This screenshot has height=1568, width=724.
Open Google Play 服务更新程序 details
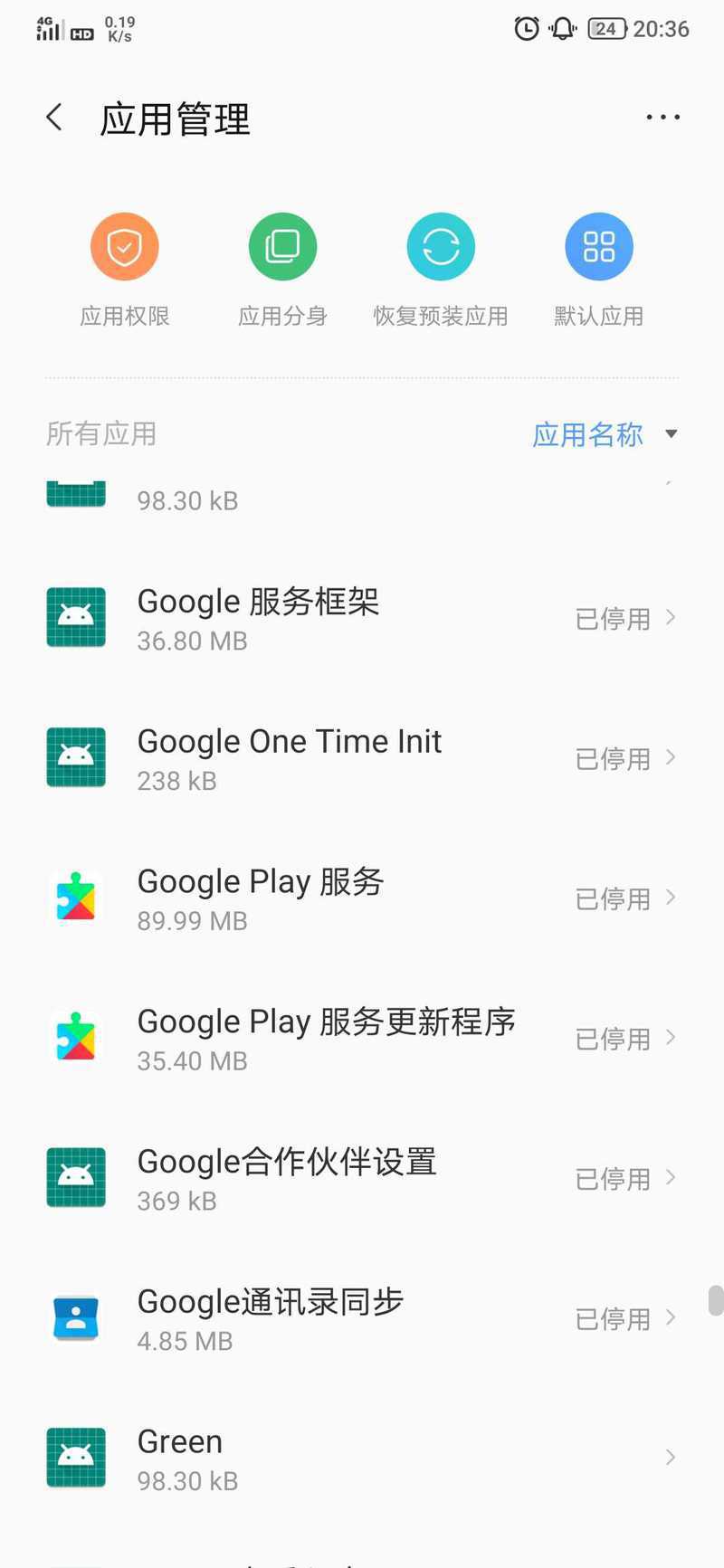(x=362, y=1039)
